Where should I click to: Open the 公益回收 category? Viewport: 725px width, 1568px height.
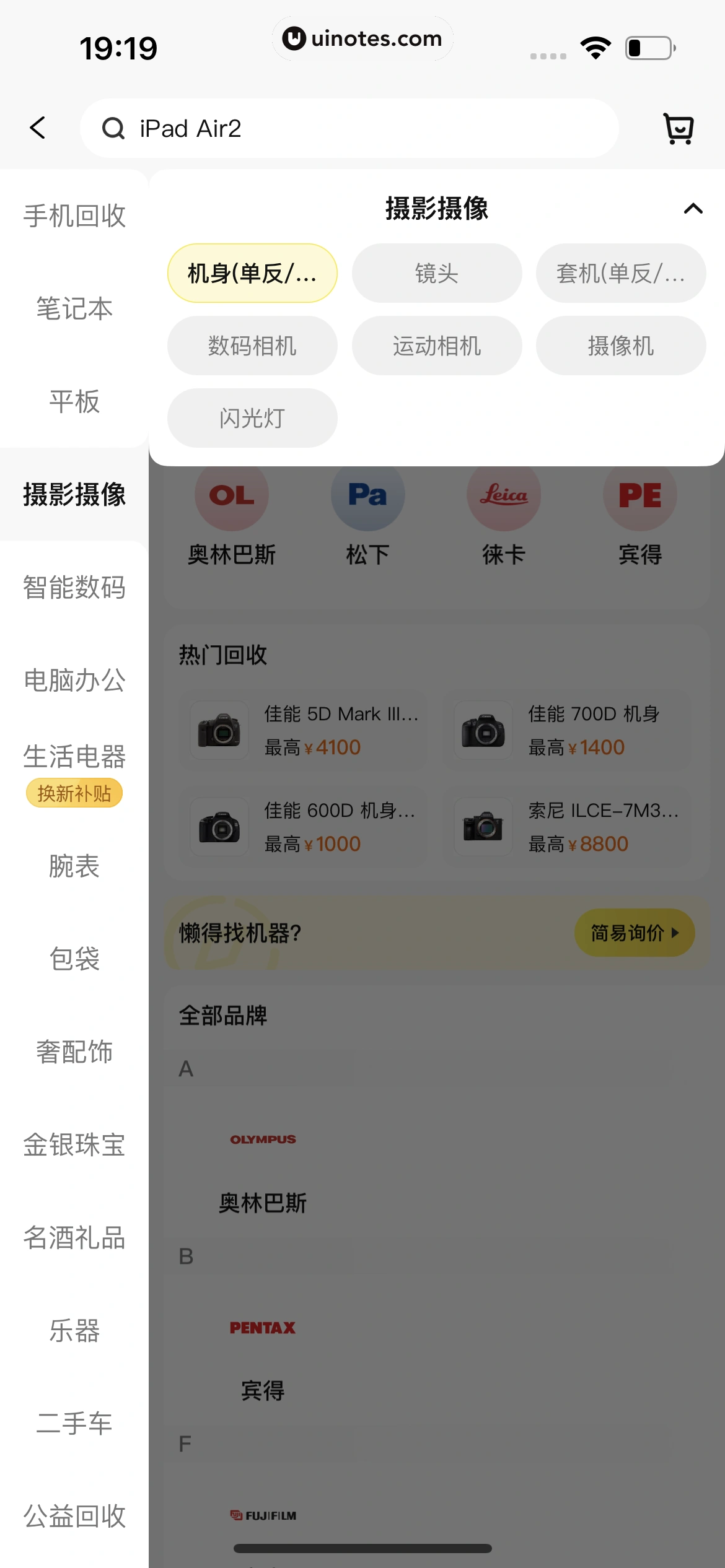coord(74,1516)
